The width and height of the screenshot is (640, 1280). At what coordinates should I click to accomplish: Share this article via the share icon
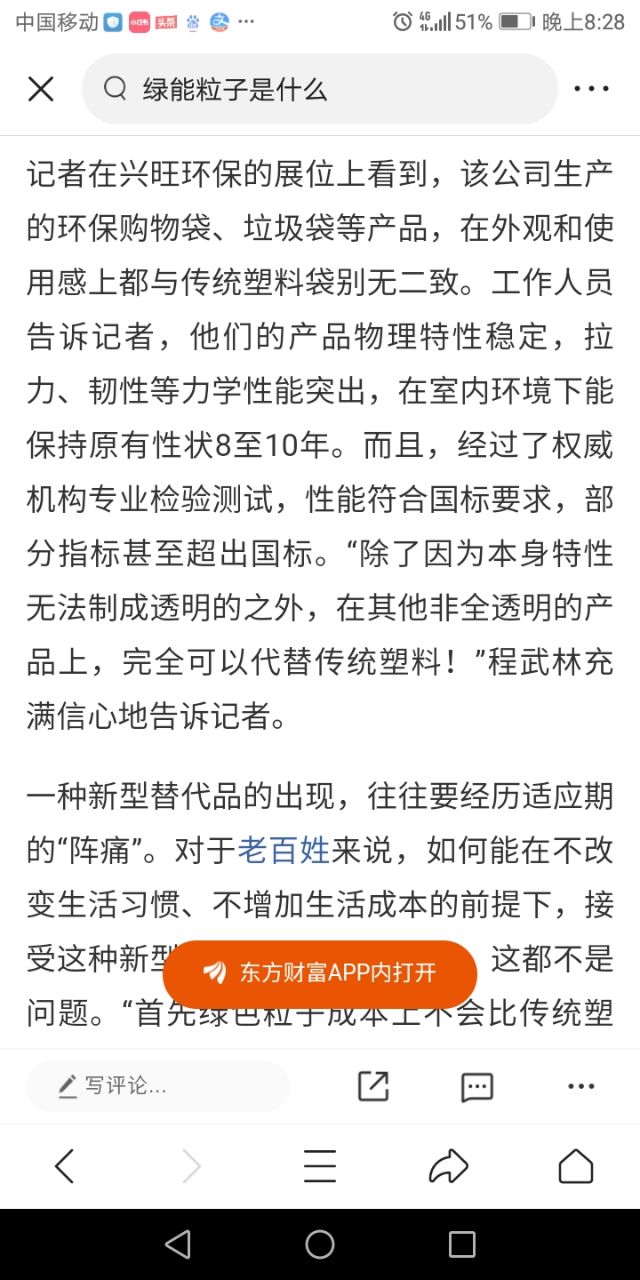pyautogui.click(x=373, y=1086)
